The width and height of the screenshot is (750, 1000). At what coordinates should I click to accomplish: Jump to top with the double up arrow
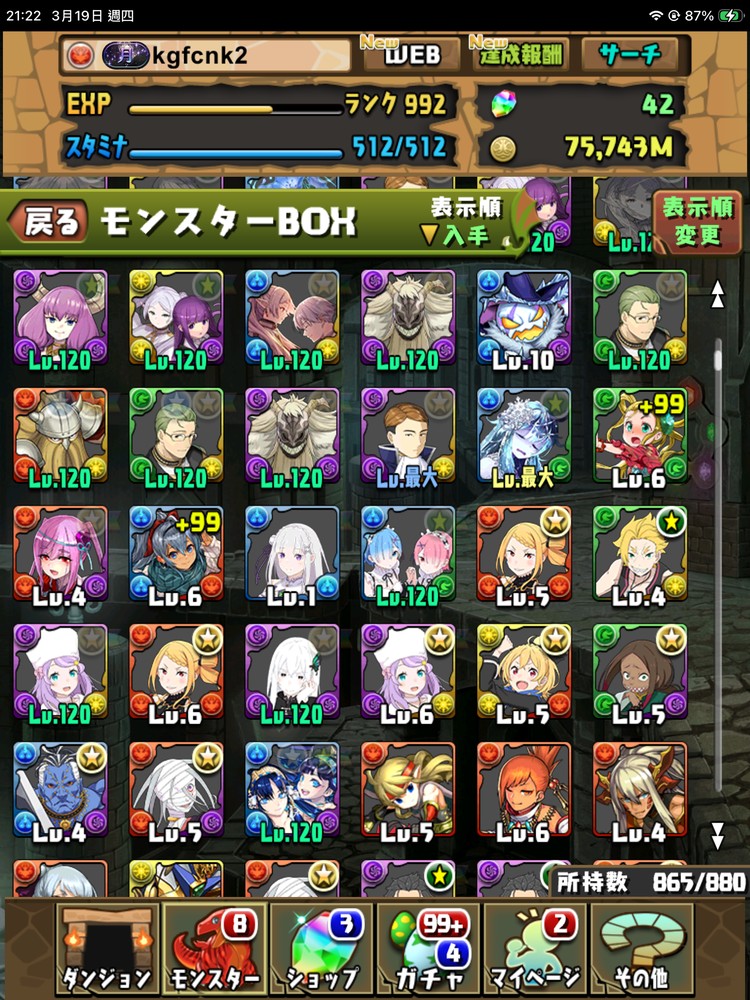pyautogui.click(x=717, y=293)
